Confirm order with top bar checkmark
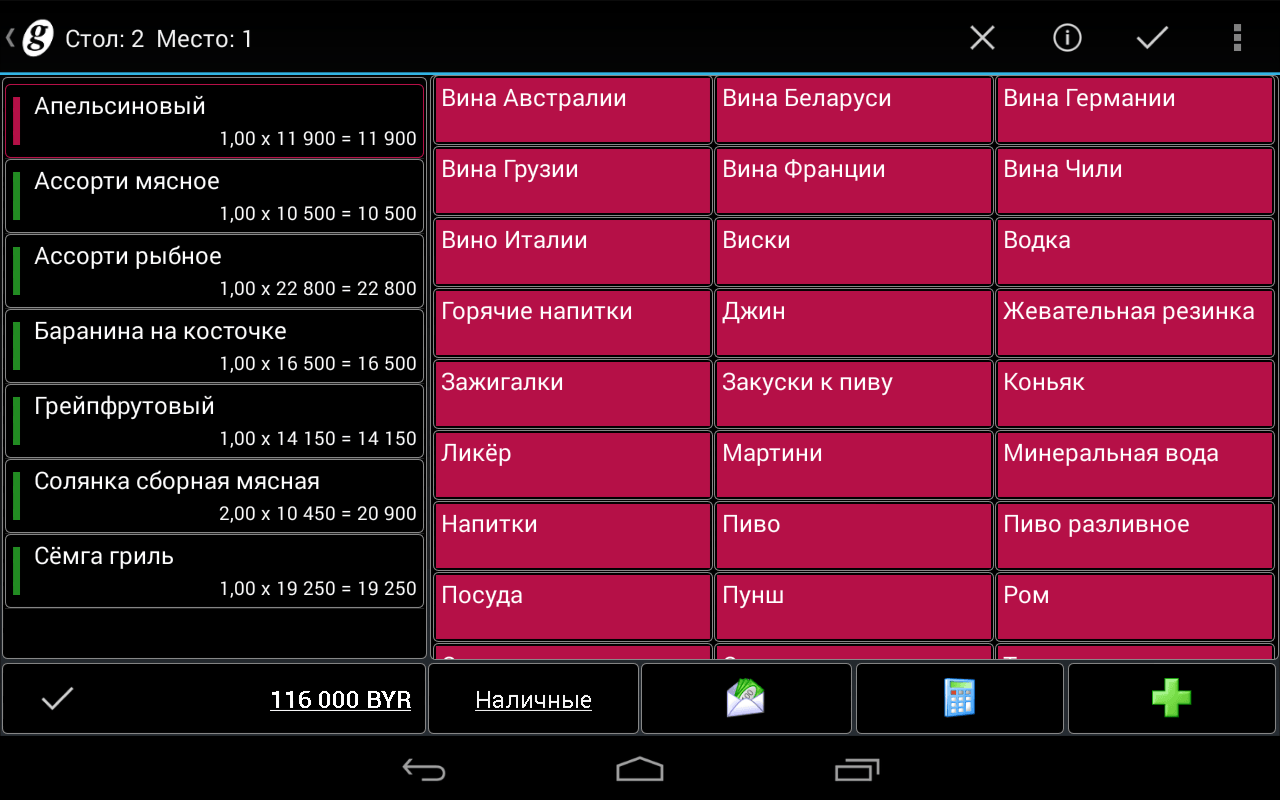1280x800 pixels. click(x=1152, y=38)
